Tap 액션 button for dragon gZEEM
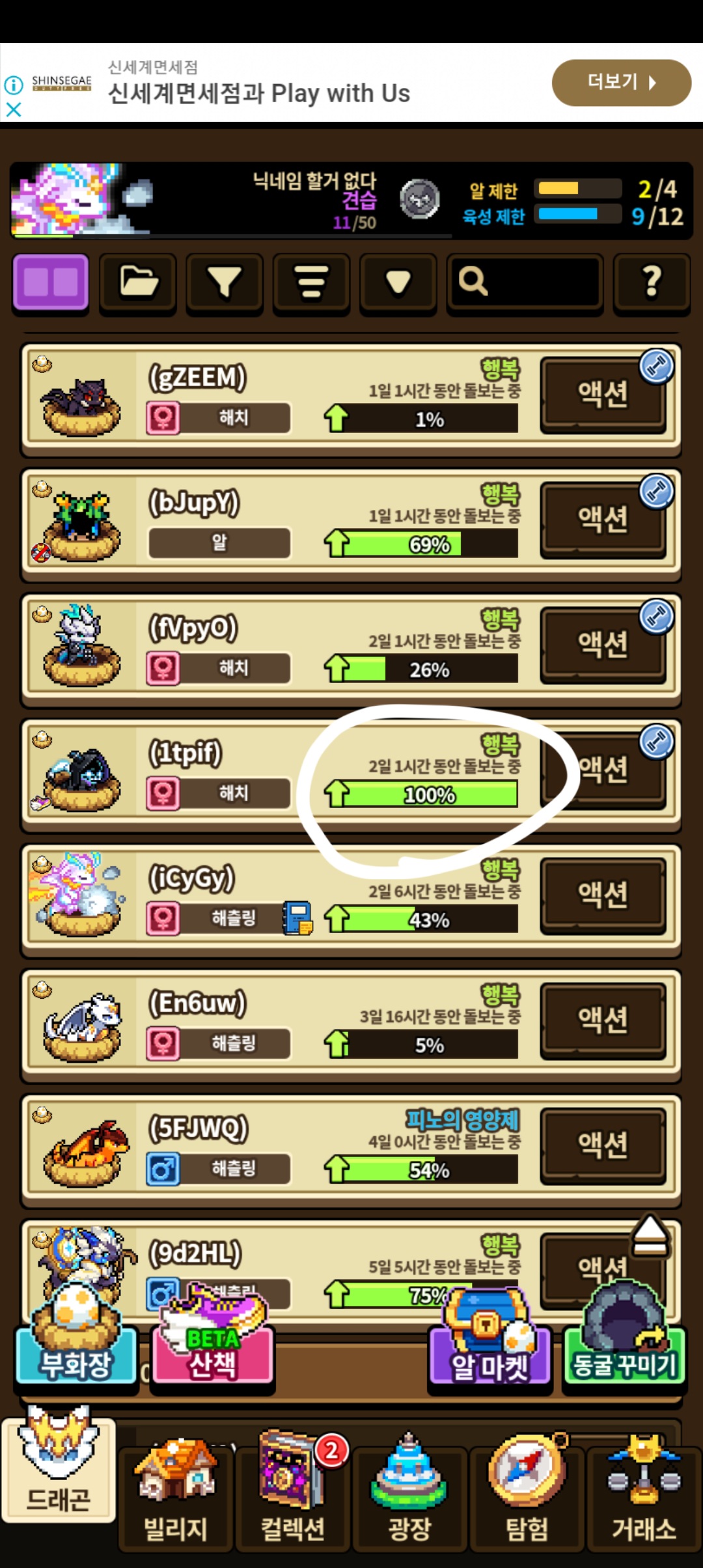This screenshot has width=703, height=1568. pyautogui.click(x=603, y=395)
